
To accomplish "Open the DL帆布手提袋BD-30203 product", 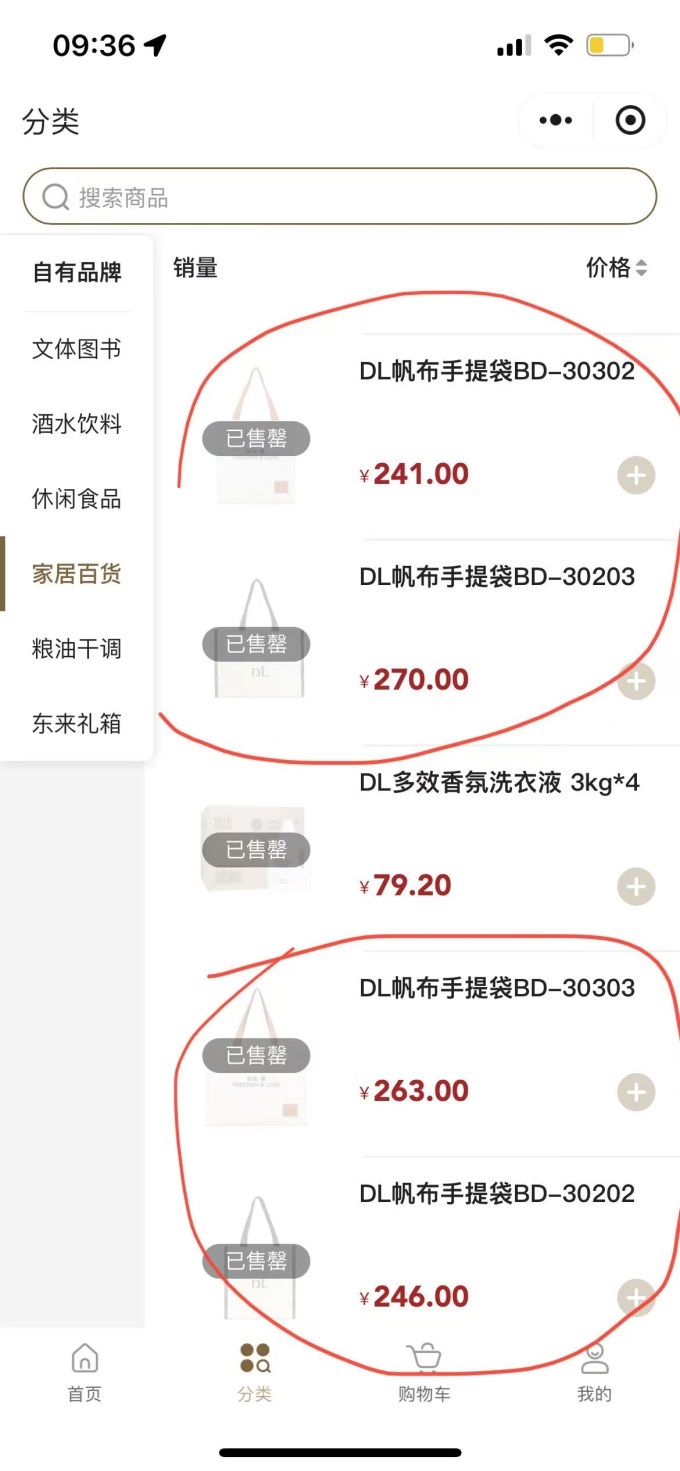I will [497, 577].
